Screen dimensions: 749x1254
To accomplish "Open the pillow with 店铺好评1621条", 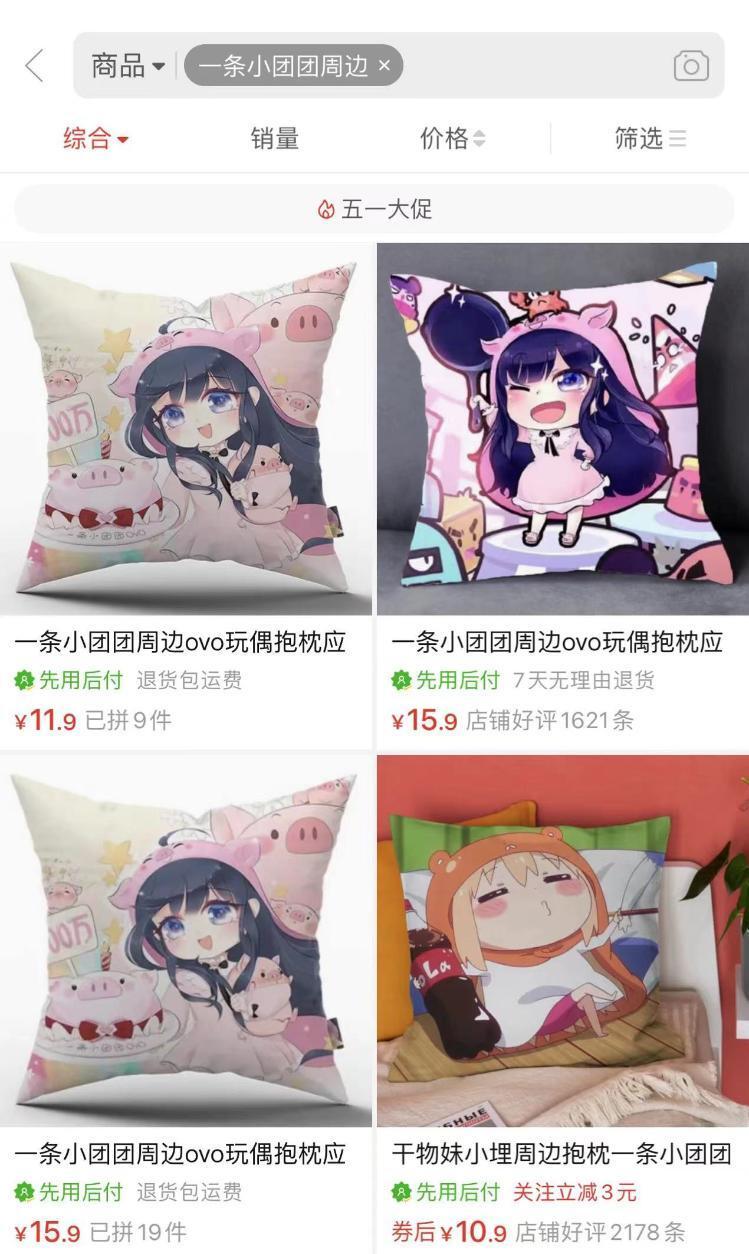I will click(x=562, y=430).
